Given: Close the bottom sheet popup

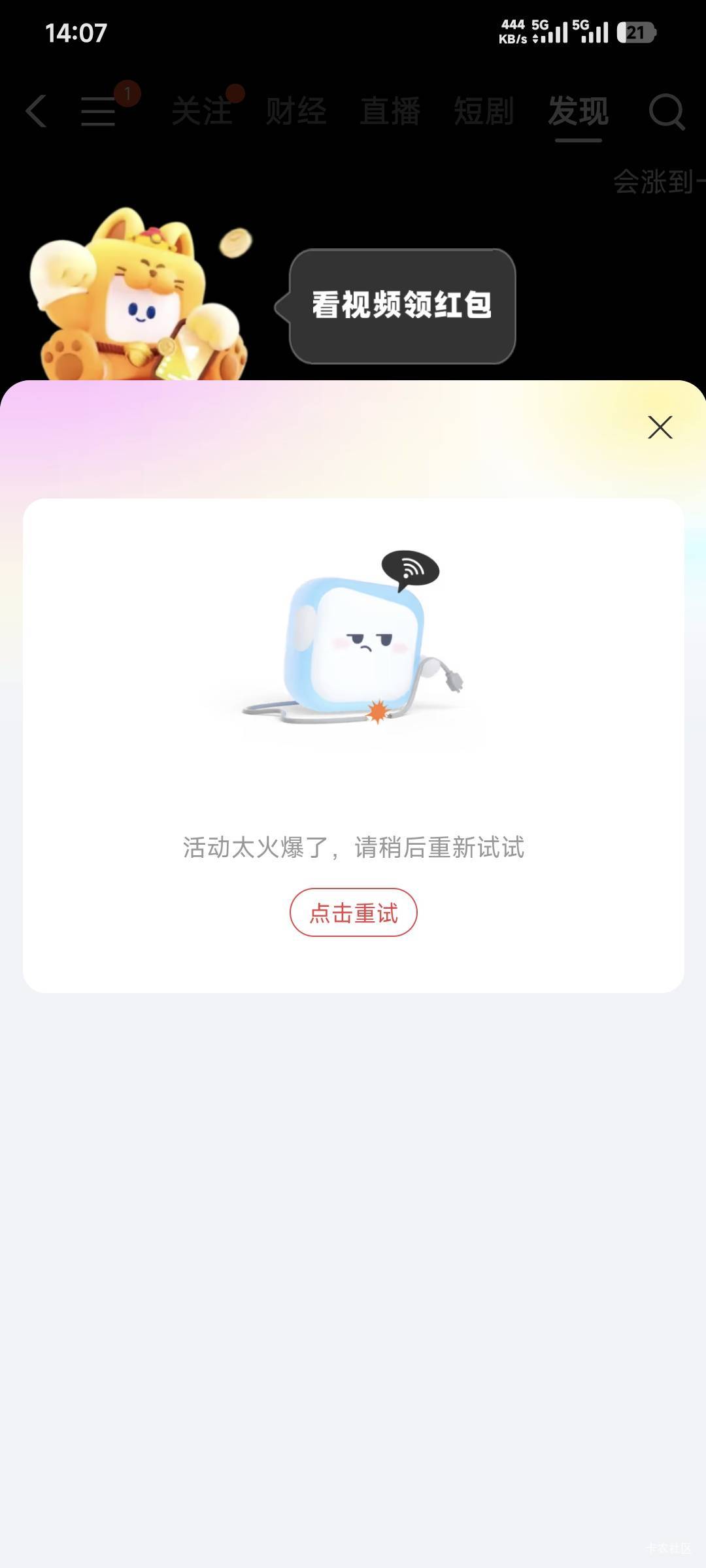Looking at the screenshot, I should (x=660, y=427).
